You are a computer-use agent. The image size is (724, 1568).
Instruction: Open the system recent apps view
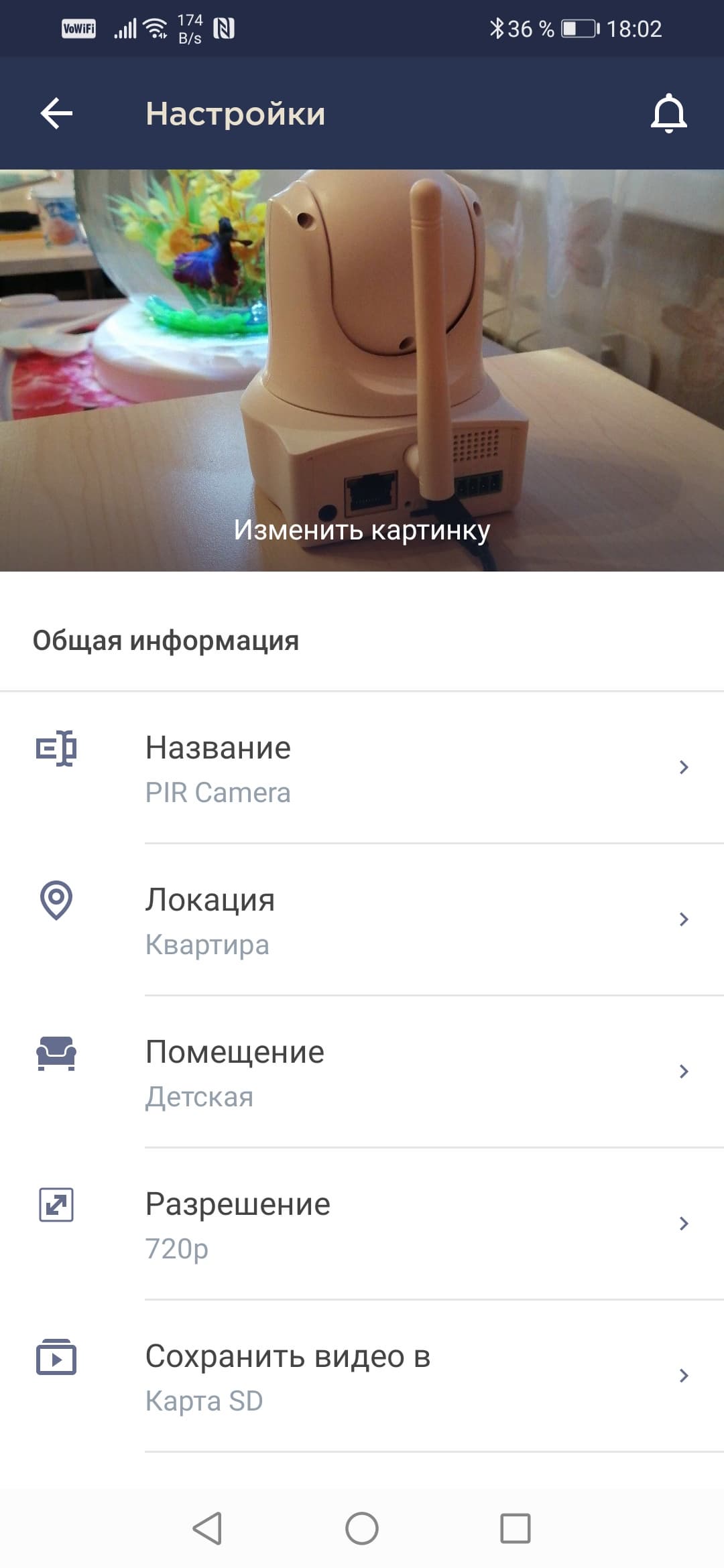pyautogui.click(x=515, y=1528)
